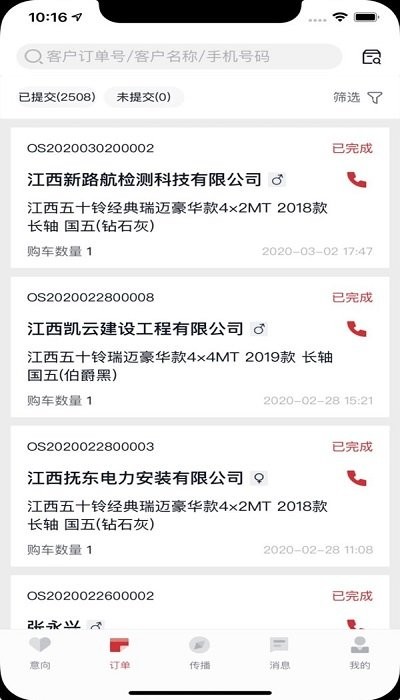Call 江西凯云建设工程有限公司
This screenshot has width=400, height=700.
357,329
